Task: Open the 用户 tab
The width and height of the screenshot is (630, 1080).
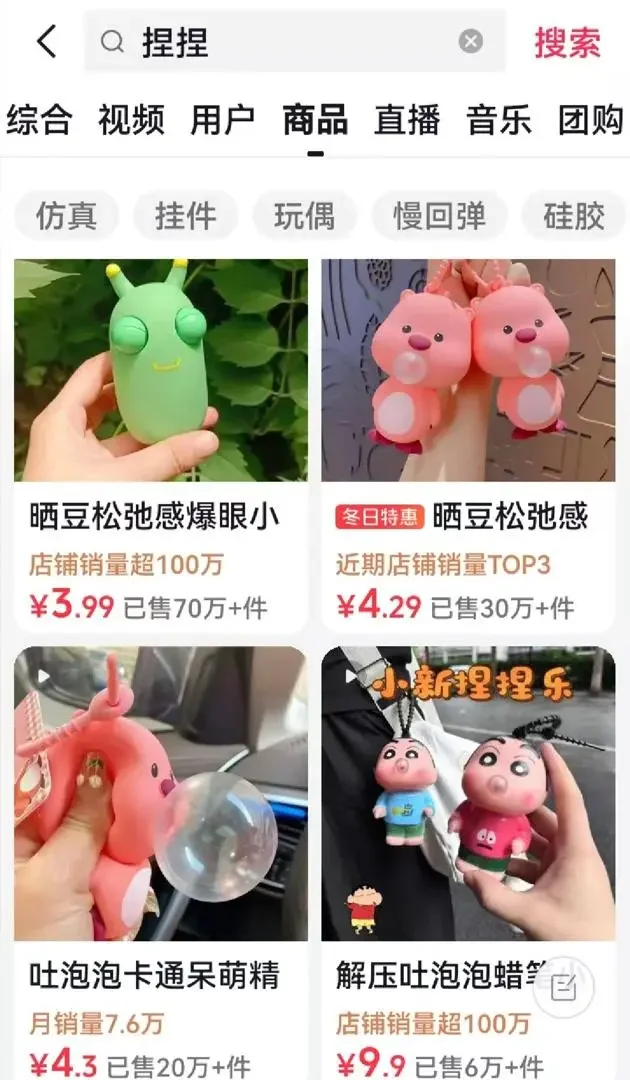Action: pyautogui.click(x=223, y=121)
